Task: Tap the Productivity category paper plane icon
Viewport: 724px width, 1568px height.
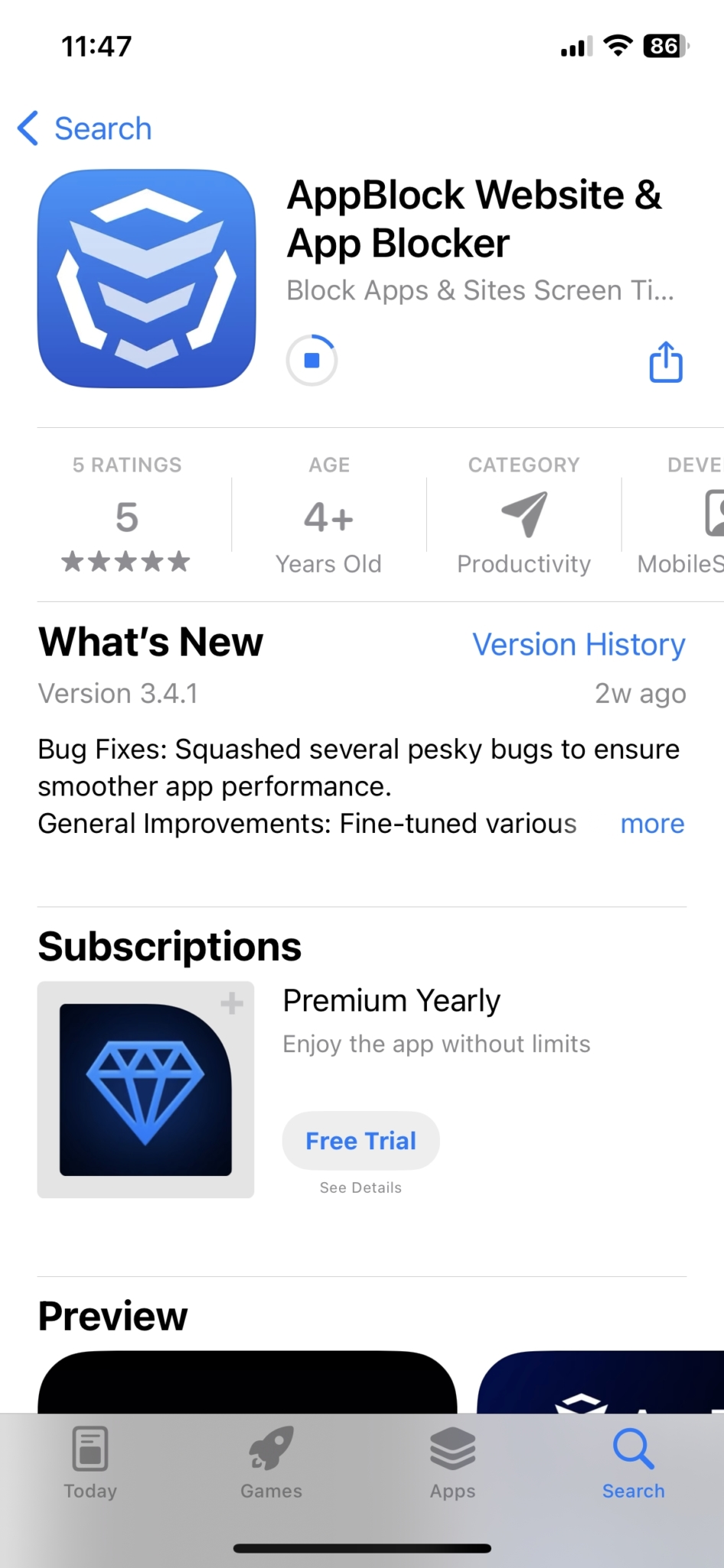Action: pos(523,516)
